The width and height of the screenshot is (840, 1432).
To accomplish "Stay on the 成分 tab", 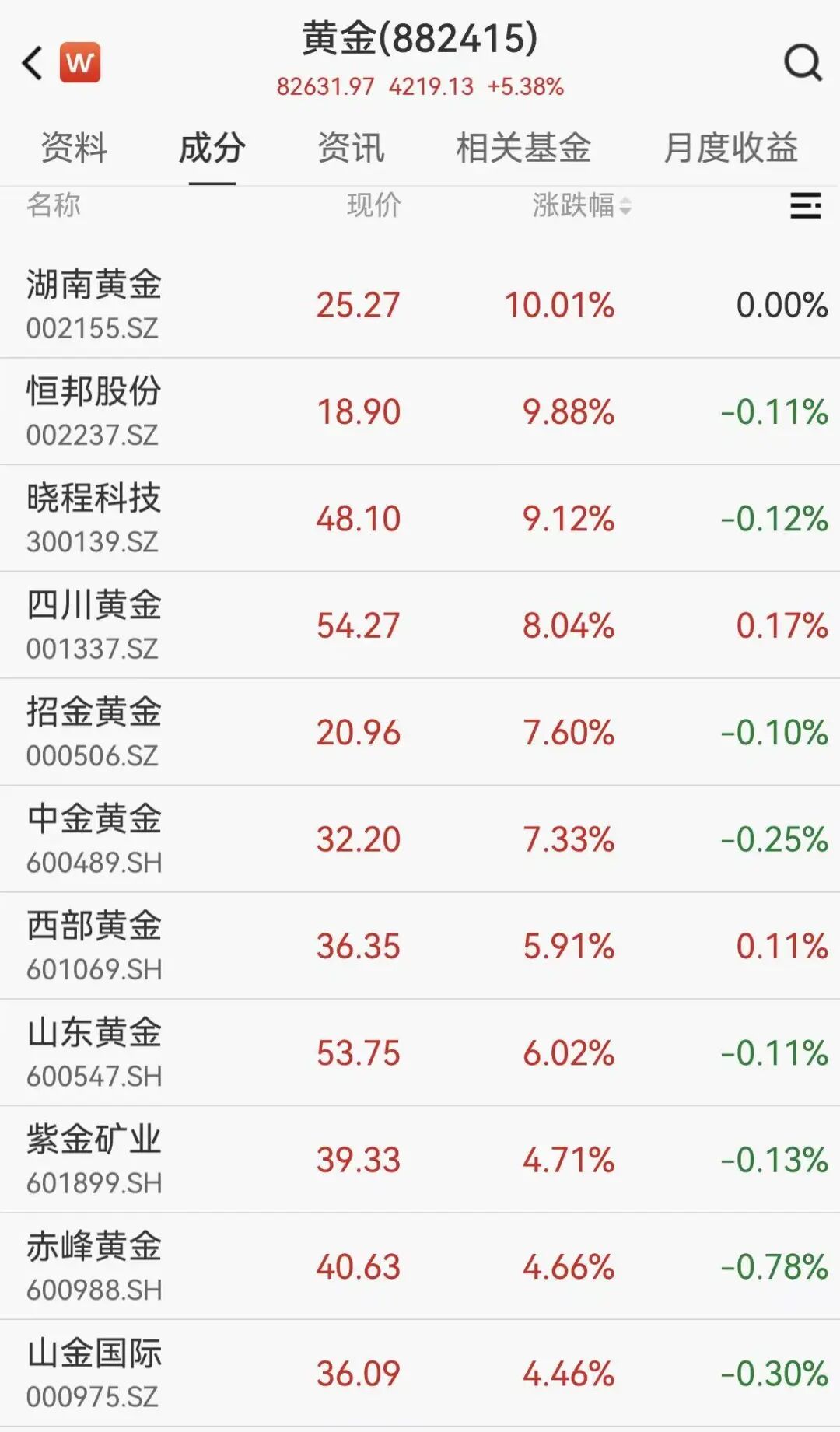I will coord(212,149).
